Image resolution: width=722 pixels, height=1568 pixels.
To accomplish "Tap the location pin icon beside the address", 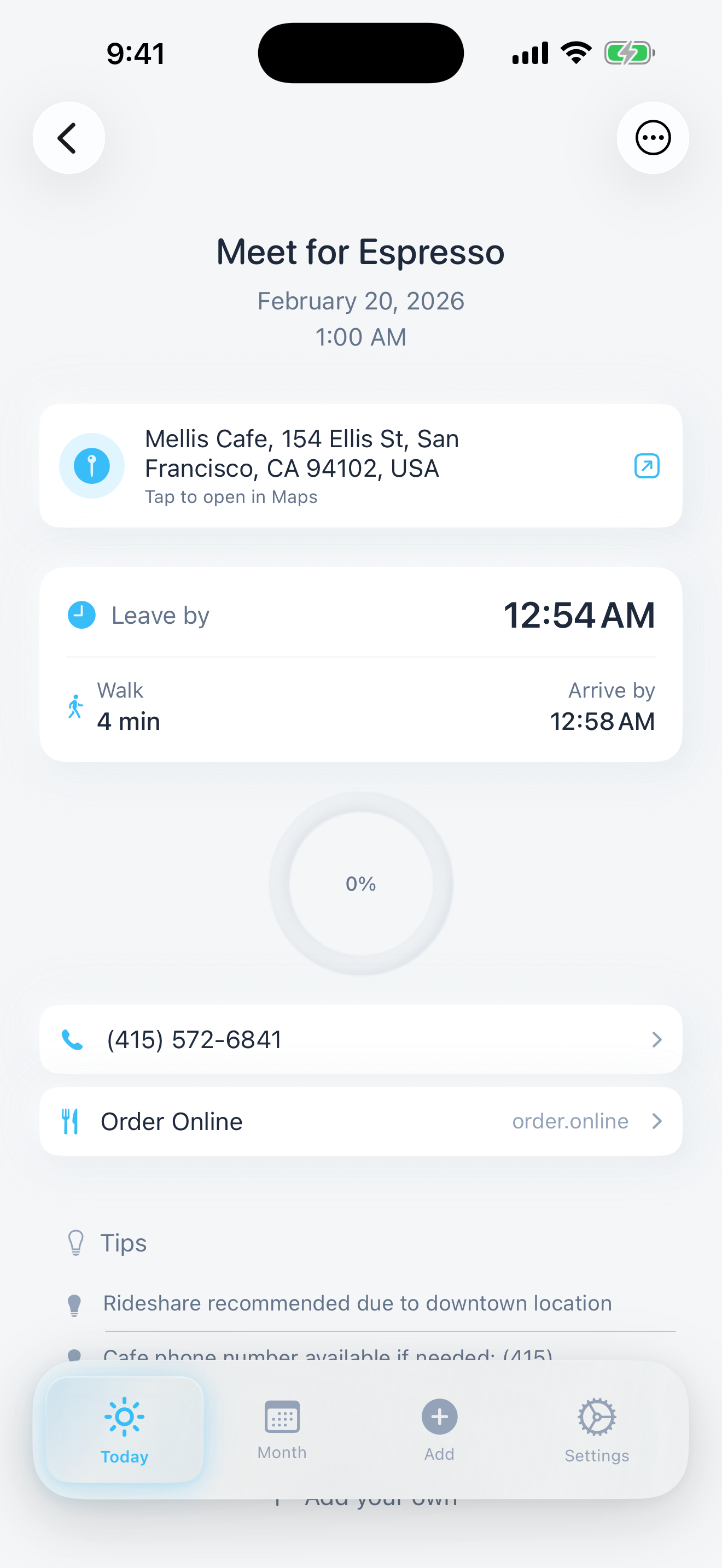I will (92, 466).
